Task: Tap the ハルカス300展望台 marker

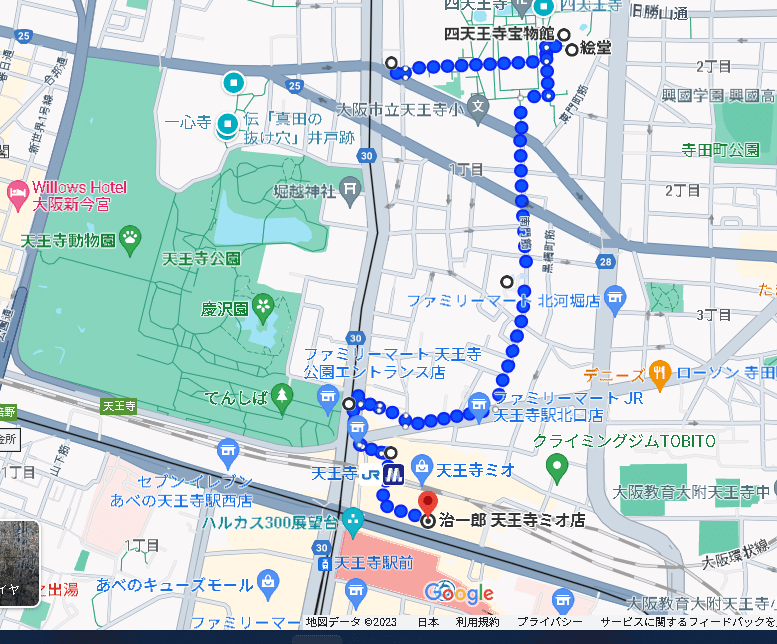Action: coord(352,520)
